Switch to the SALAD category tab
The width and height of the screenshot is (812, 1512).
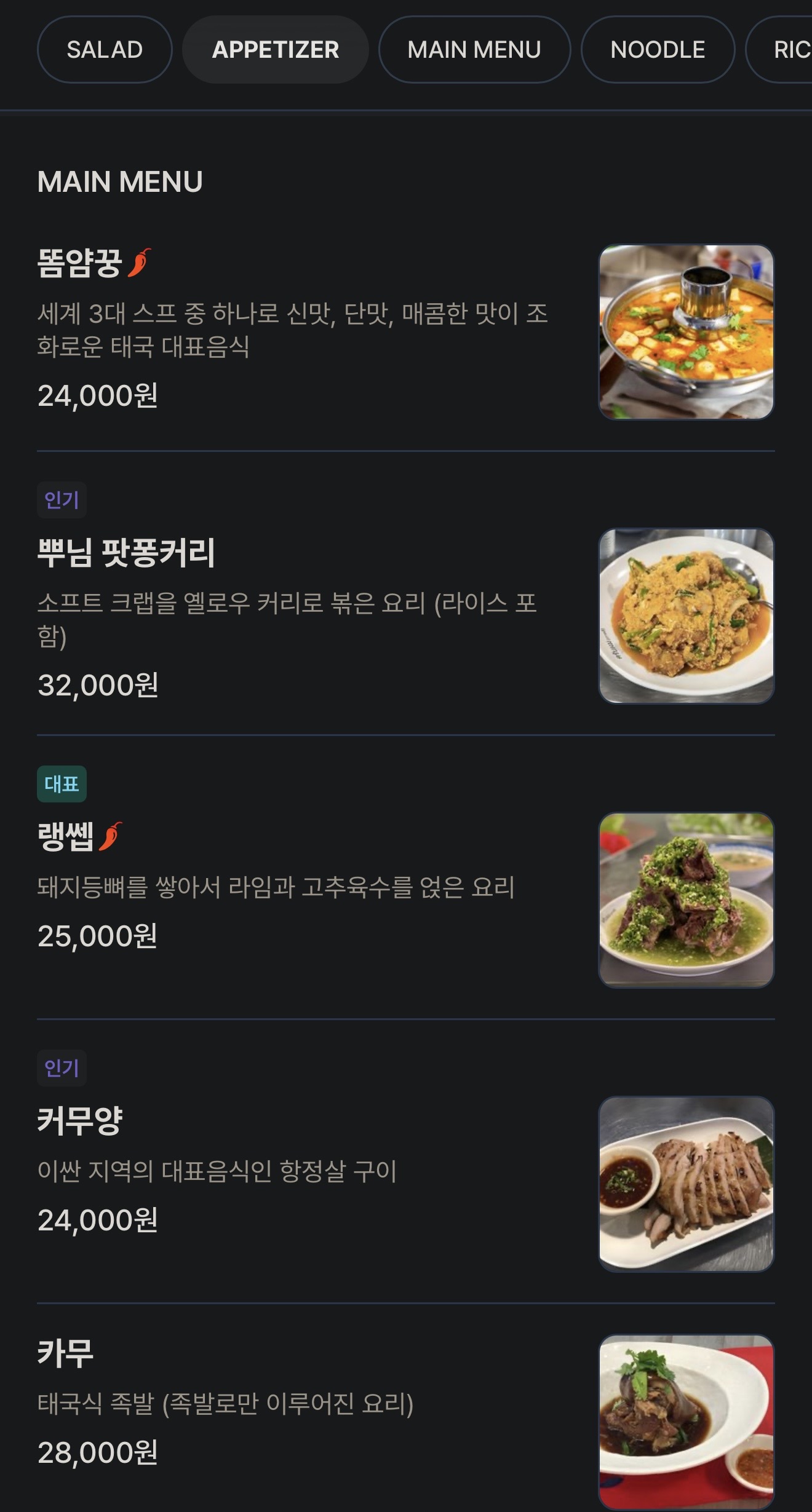(x=105, y=50)
